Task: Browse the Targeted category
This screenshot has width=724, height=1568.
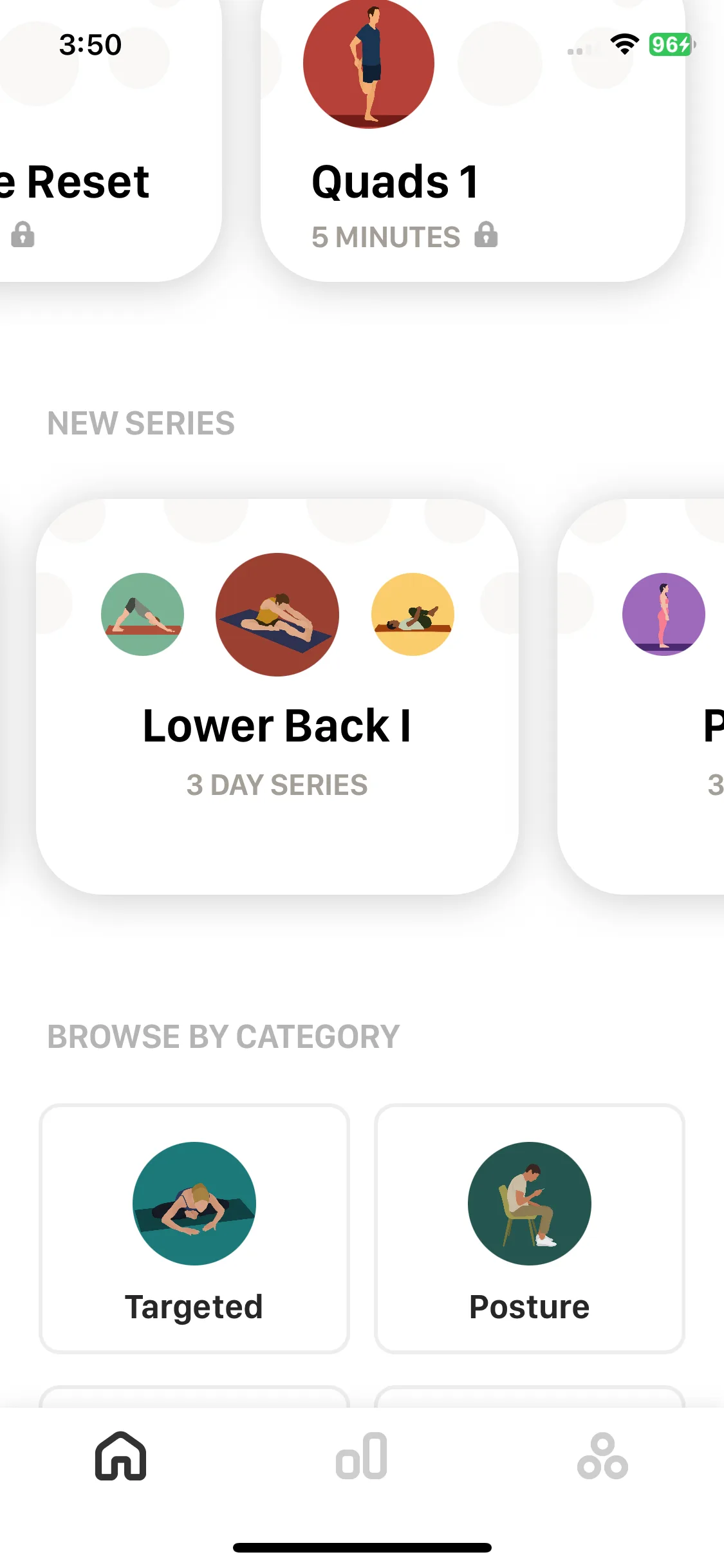Action: click(x=194, y=1228)
